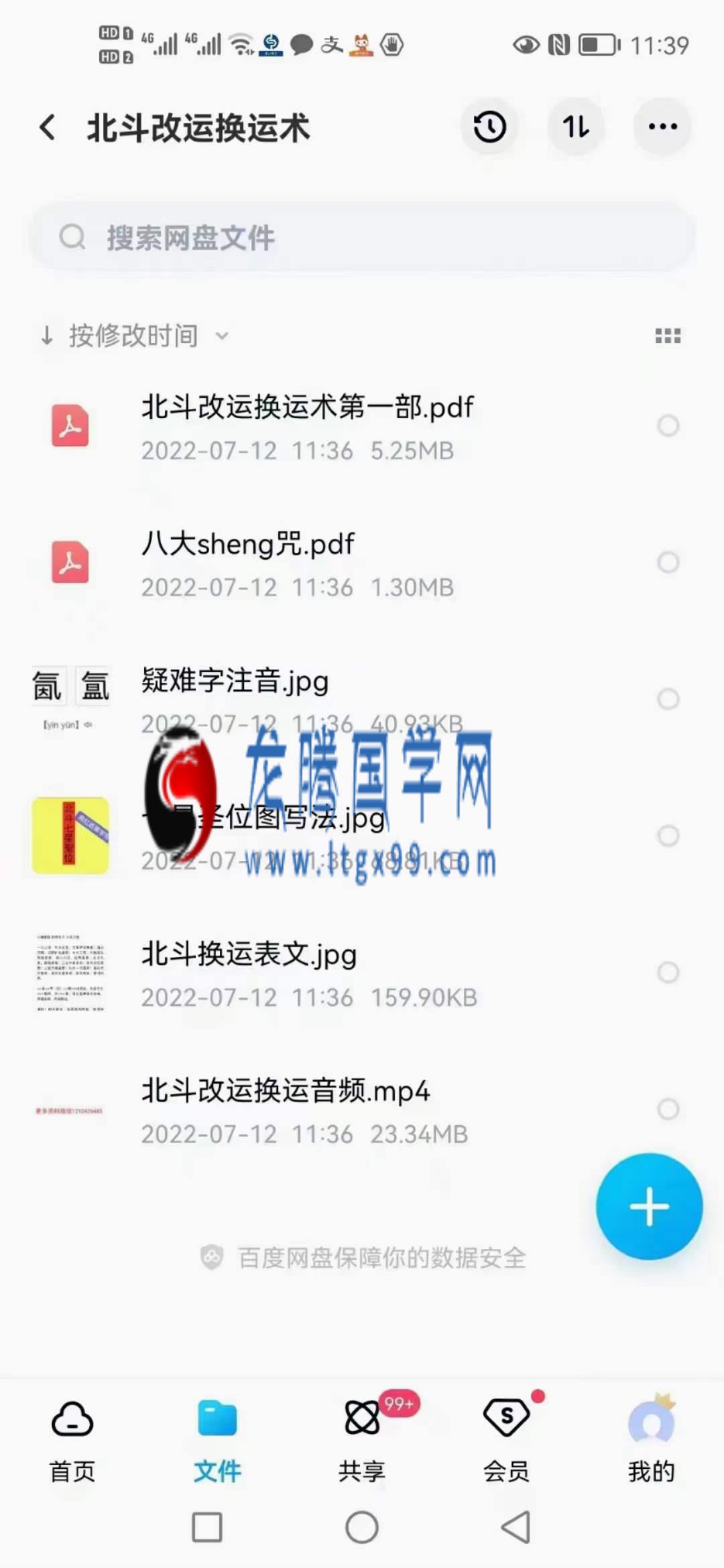Tap the system home circle button
The height and width of the screenshot is (1568, 724).
(x=362, y=1528)
